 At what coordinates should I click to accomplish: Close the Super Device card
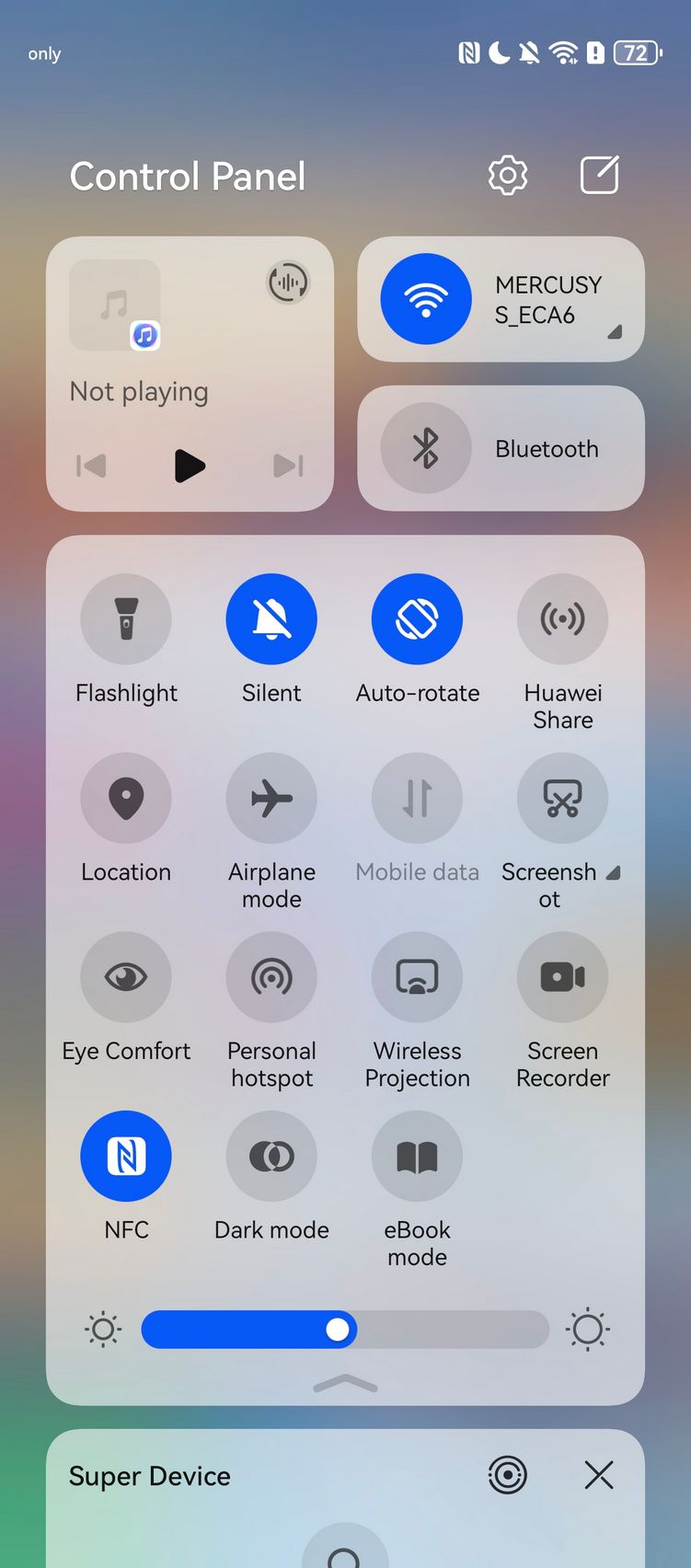599,1475
